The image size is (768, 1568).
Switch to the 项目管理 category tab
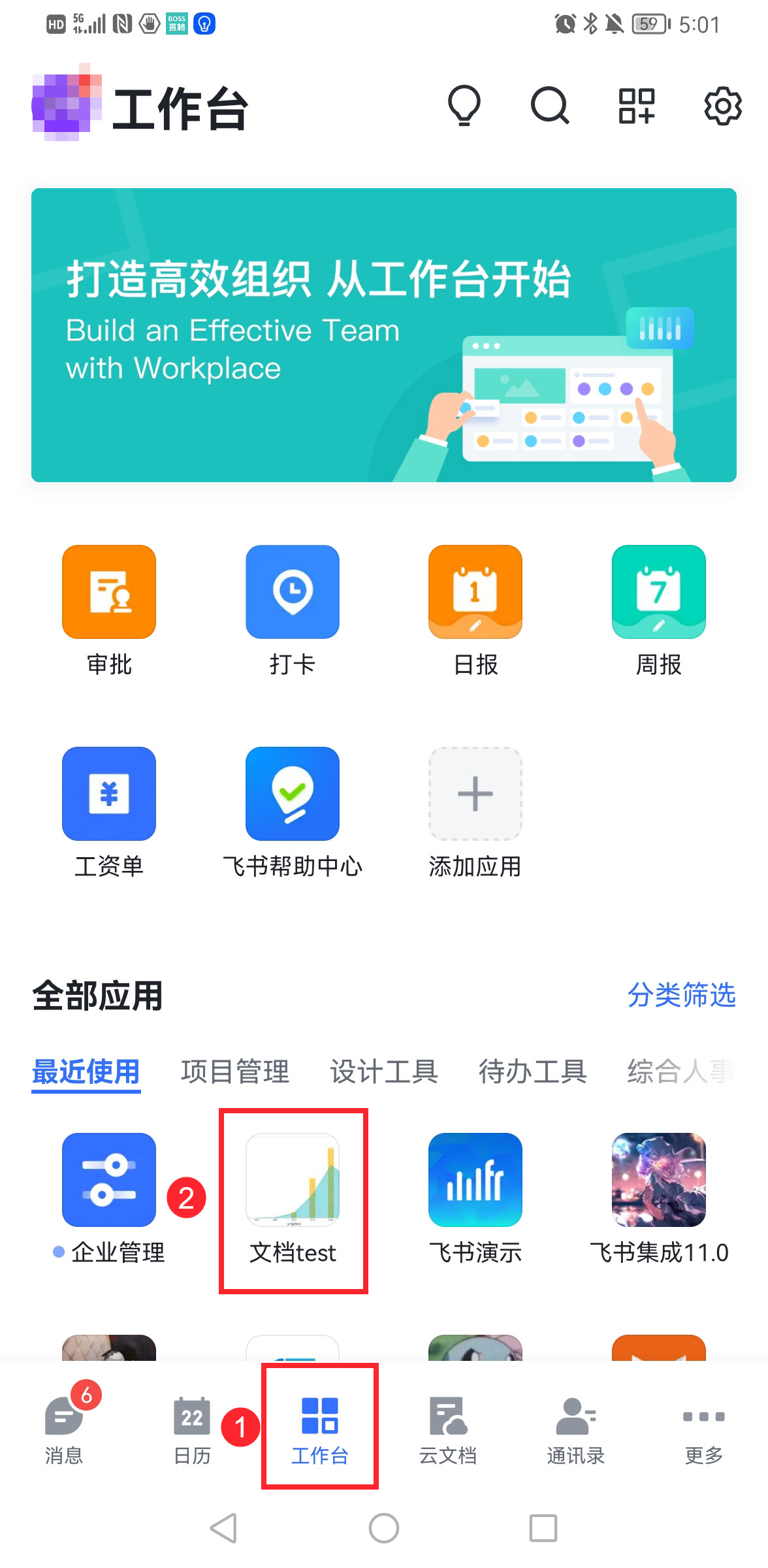[235, 1071]
